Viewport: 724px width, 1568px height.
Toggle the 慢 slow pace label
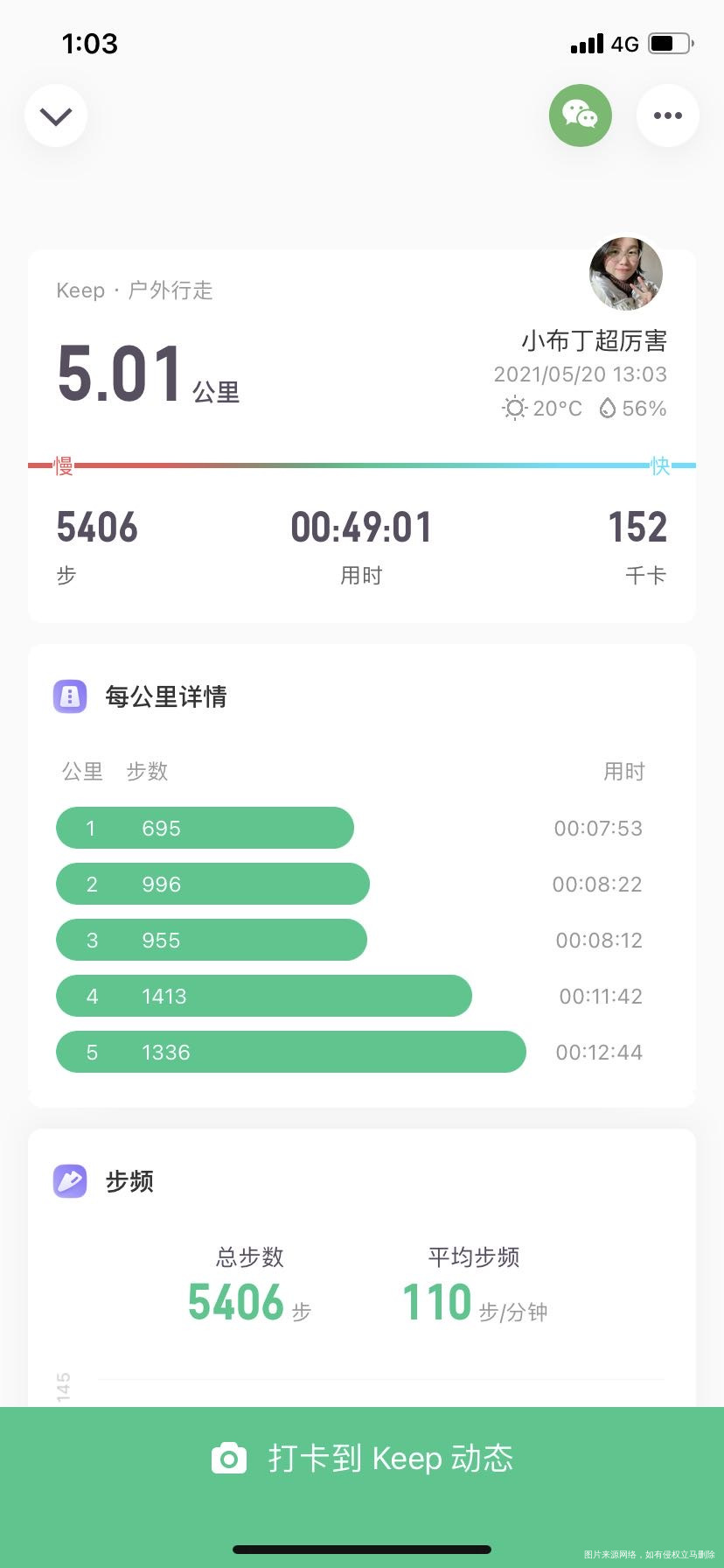click(62, 466)
